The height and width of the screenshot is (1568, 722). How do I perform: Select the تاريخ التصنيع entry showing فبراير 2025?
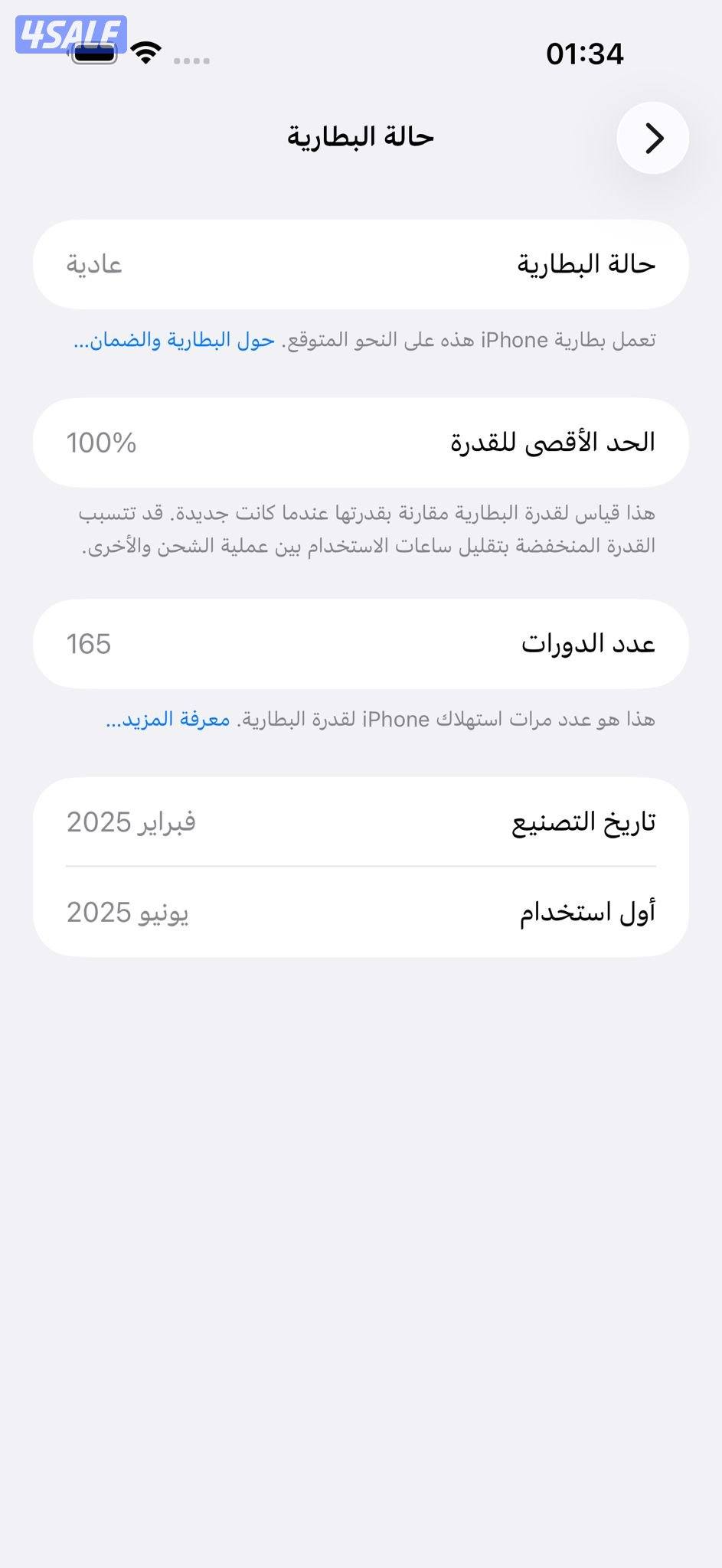click(361, 822)
